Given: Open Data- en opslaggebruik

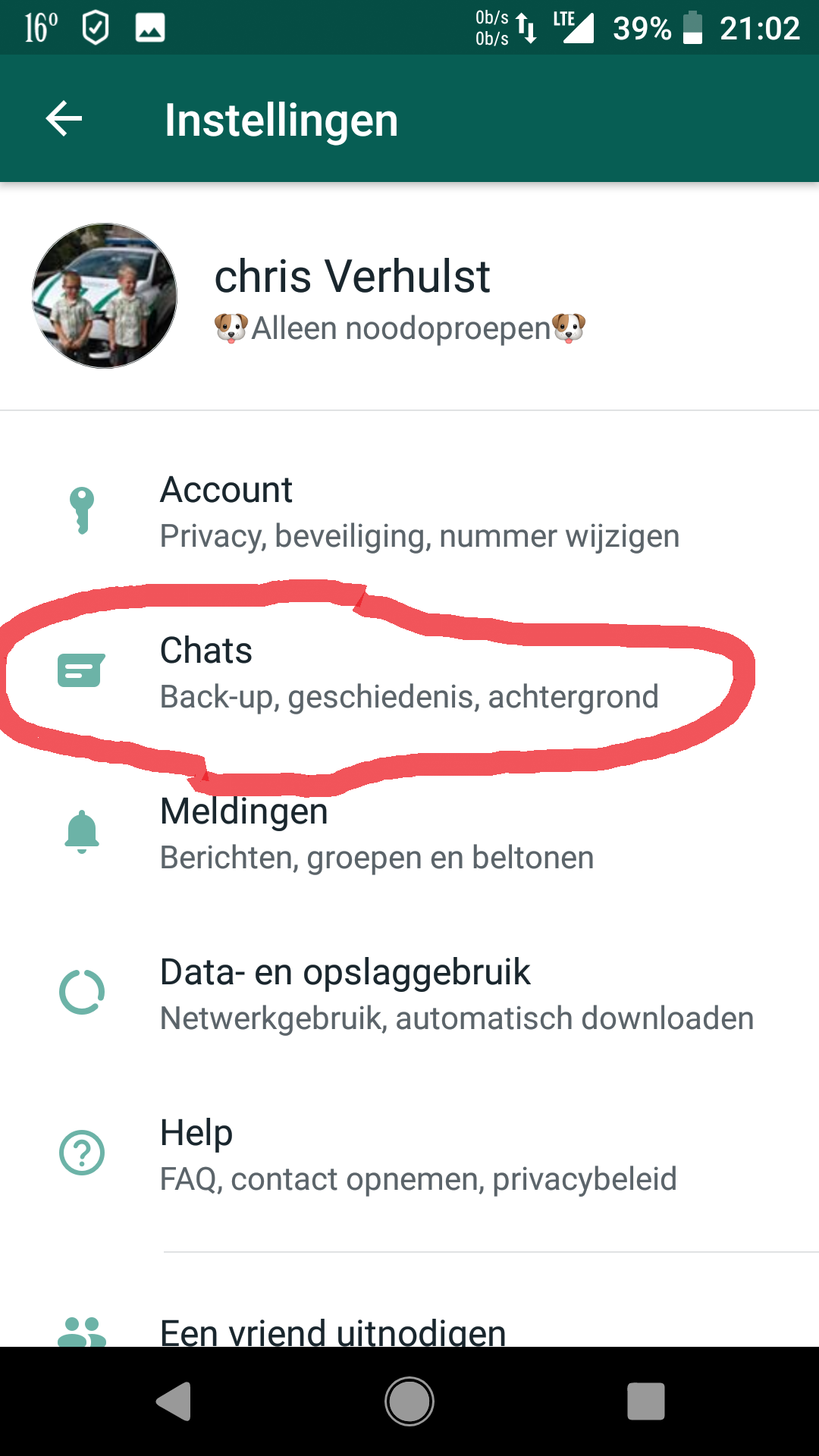Looking at the screenshot, I should click(409, 995).
